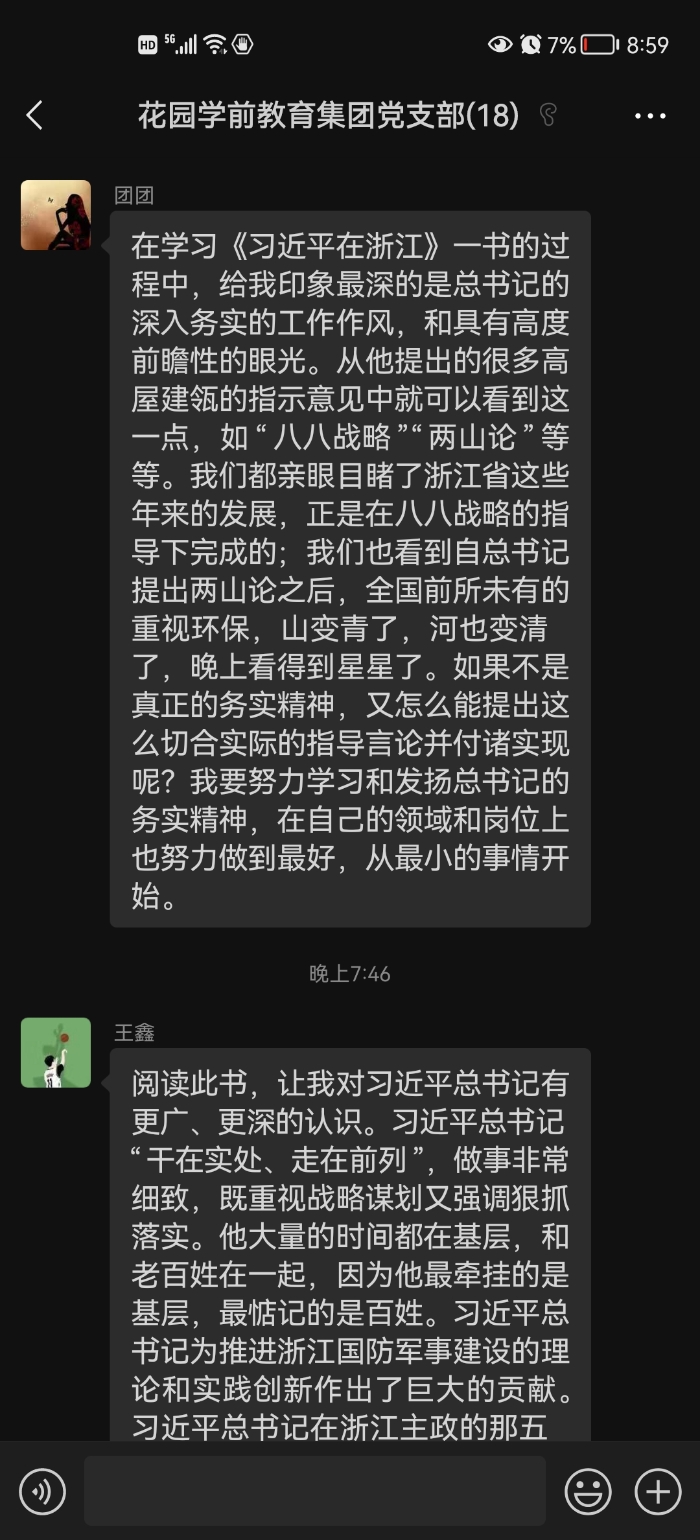Image resolution: width=700 pixels, height=1540 pixels.
Task: Open 王鑫's profile avatar
Action: click(56, 1053)
